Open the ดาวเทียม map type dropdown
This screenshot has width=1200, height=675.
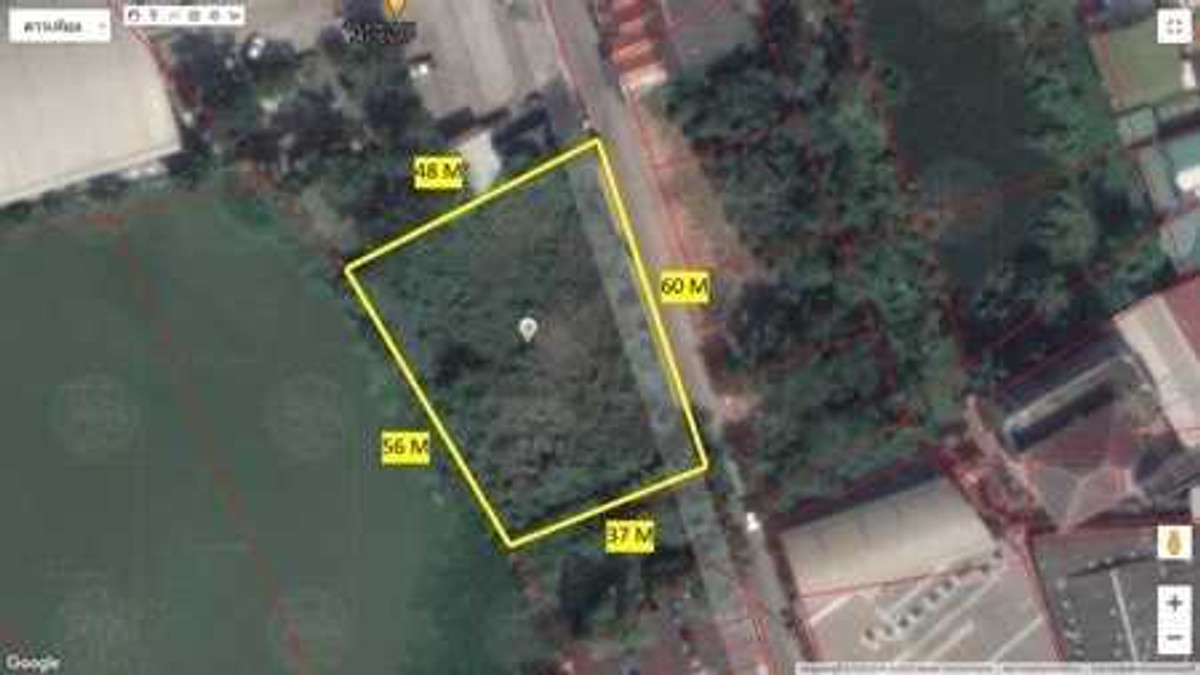(60, 25)
